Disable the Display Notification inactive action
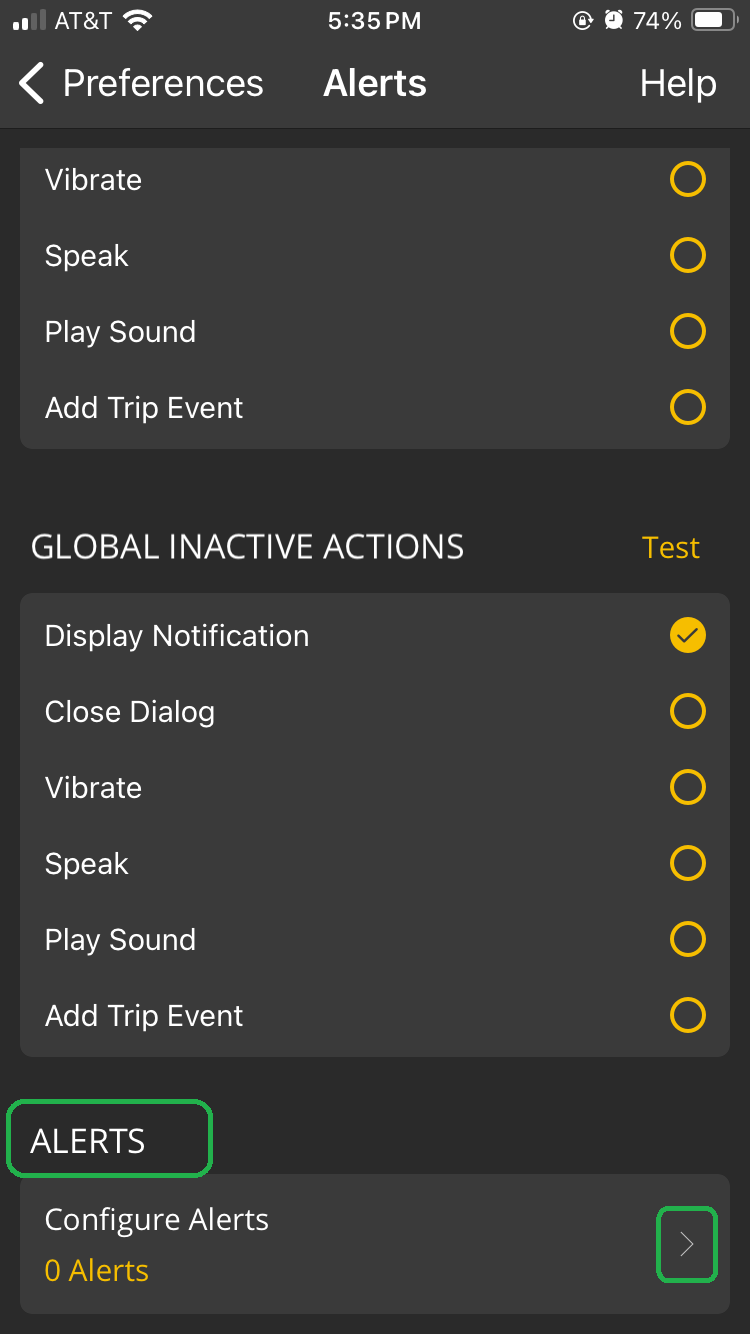 click(x=687, y=635)
